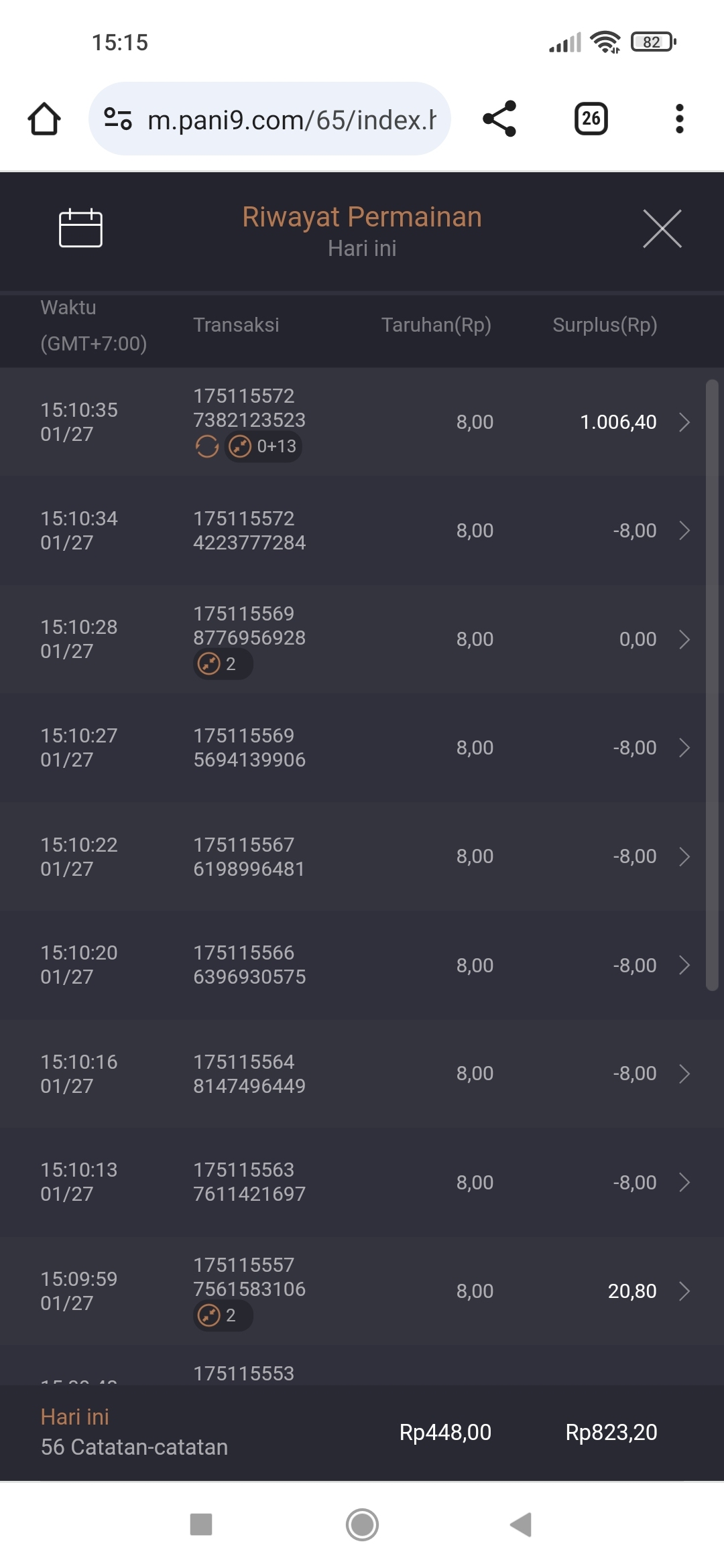724x1568 pixels.
Task: Open the browser overflow menu
Action: click(679, 119)
